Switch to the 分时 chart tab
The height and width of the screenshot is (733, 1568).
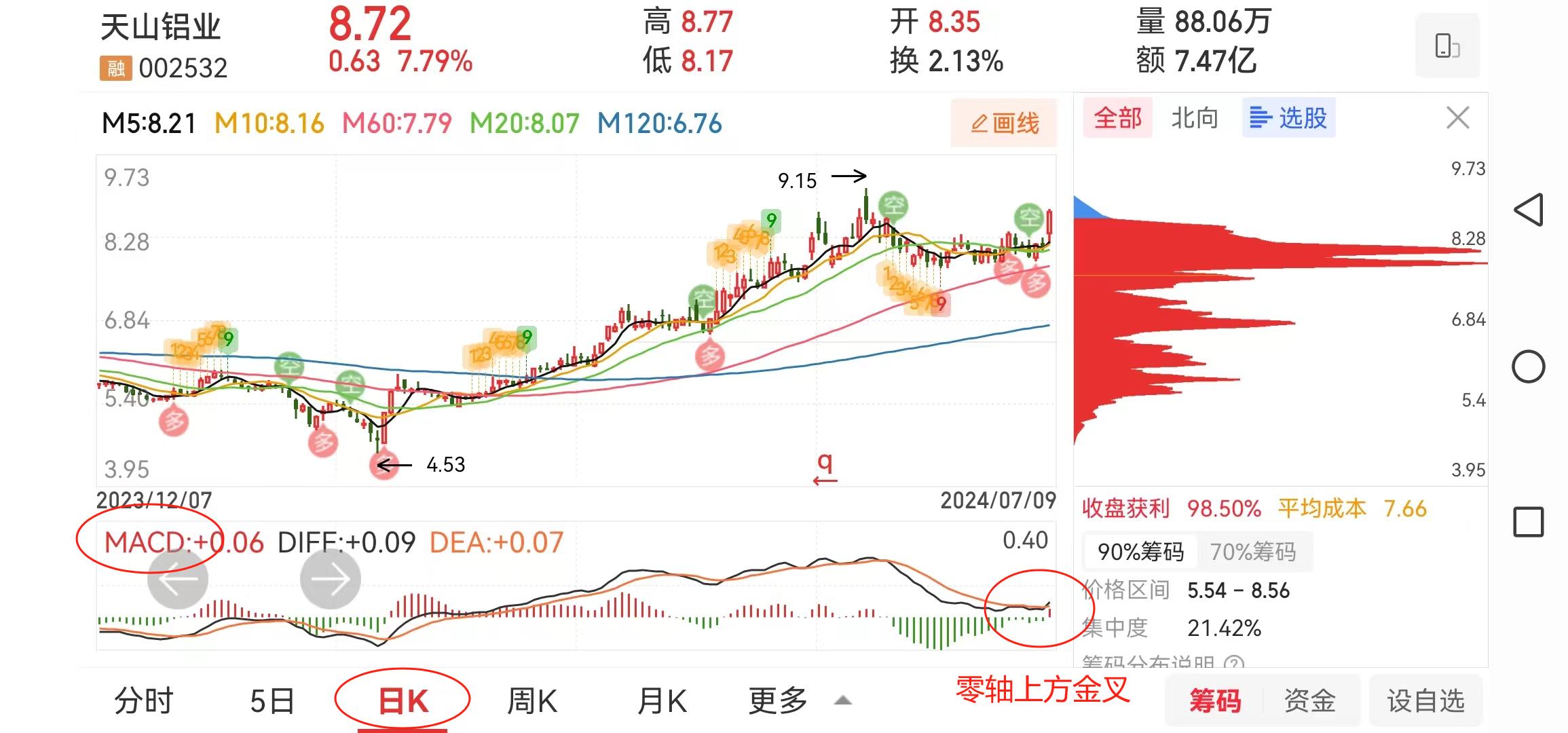[x=144, y=701]
